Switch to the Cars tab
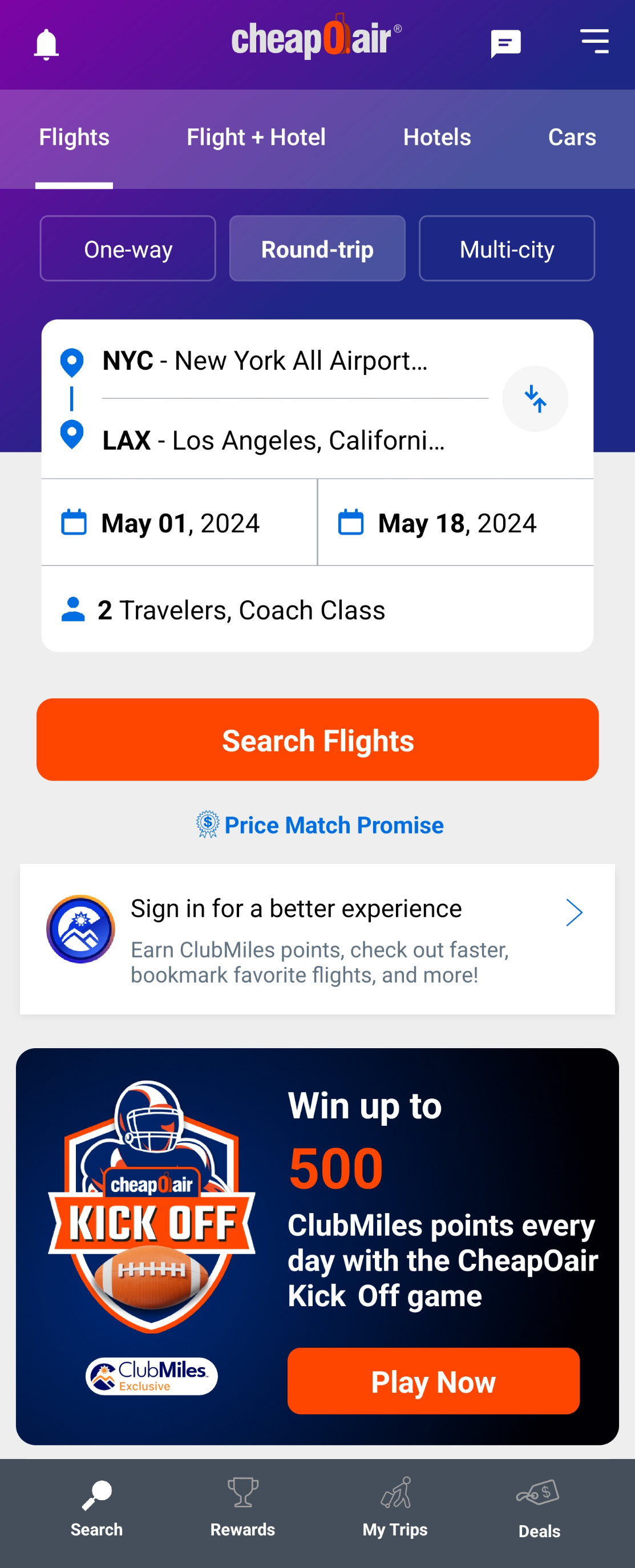The width and height of the screenshot is (635, 1568). click(x=571, y=138)
